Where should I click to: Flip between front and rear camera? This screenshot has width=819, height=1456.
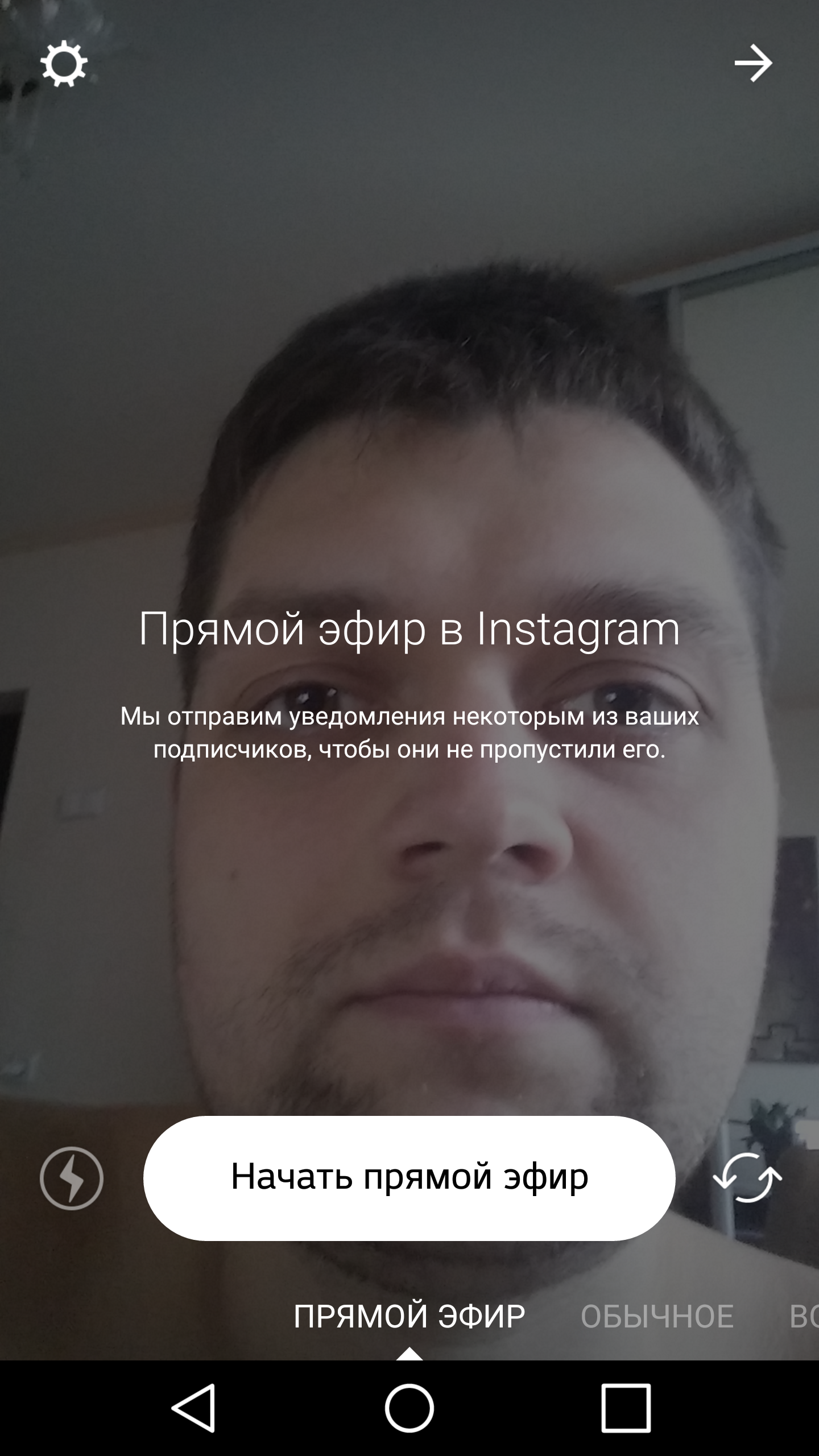tap(747, 1178)
